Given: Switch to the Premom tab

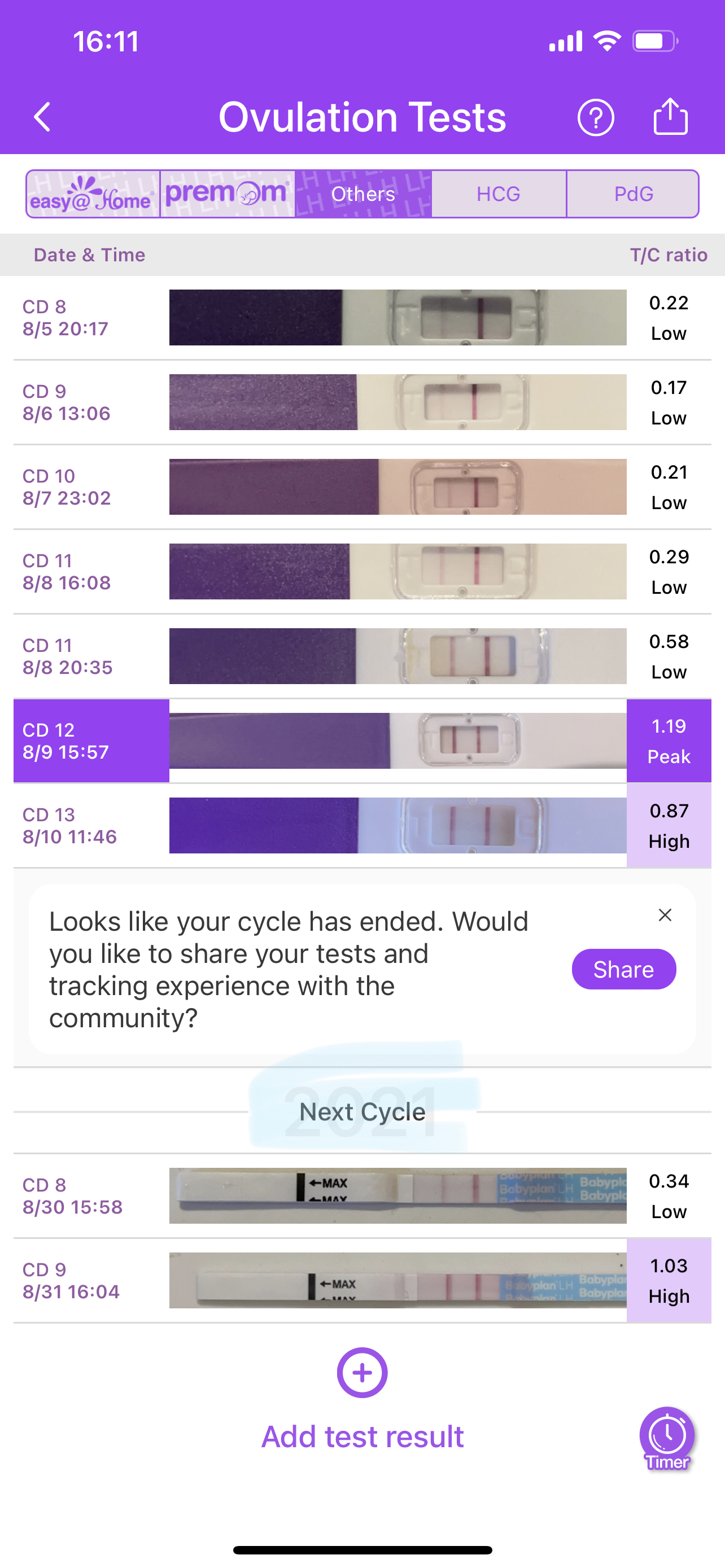Looking at the screenshot, I should click(228, 194).
